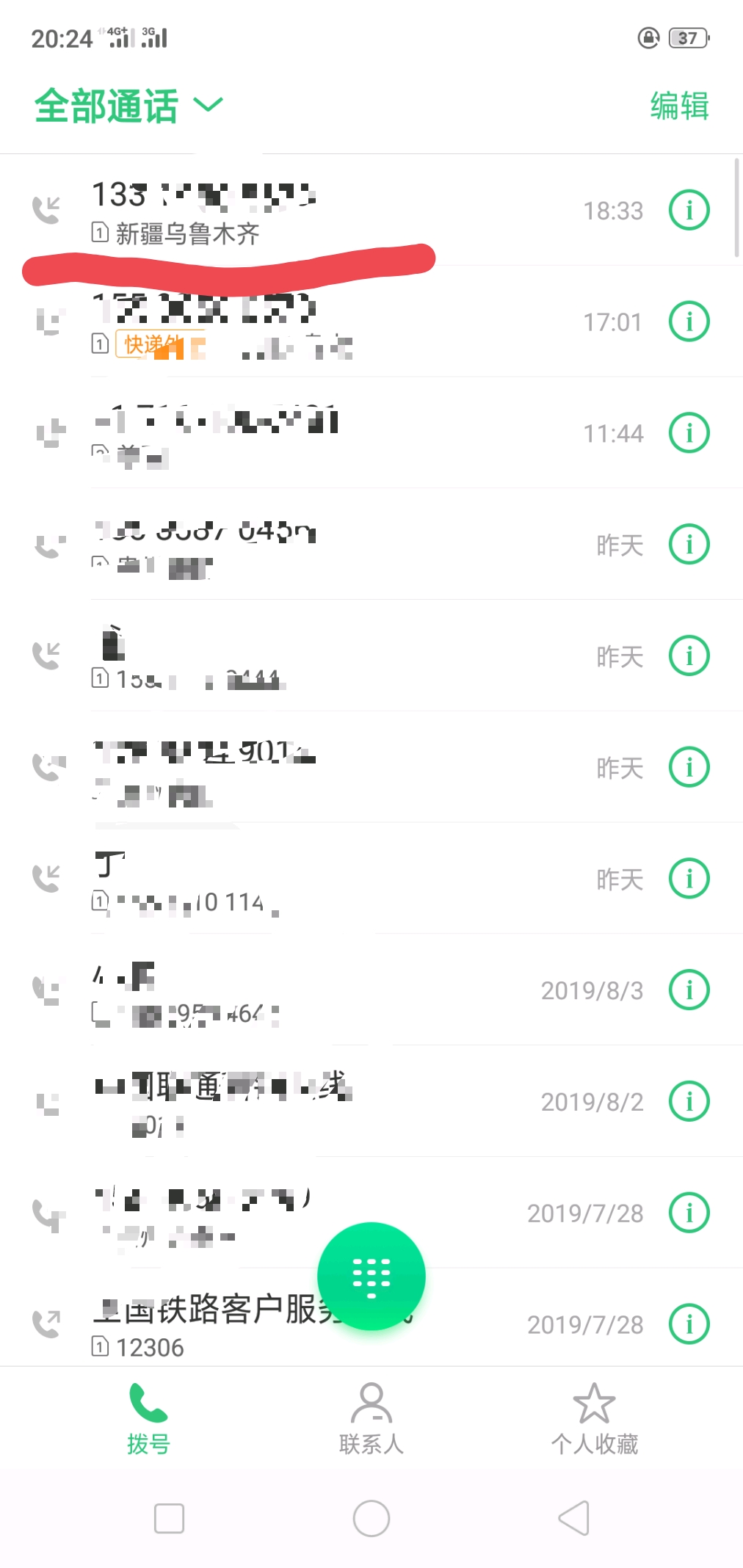Open info for the 2019/8/3 call

pos(689,990)
